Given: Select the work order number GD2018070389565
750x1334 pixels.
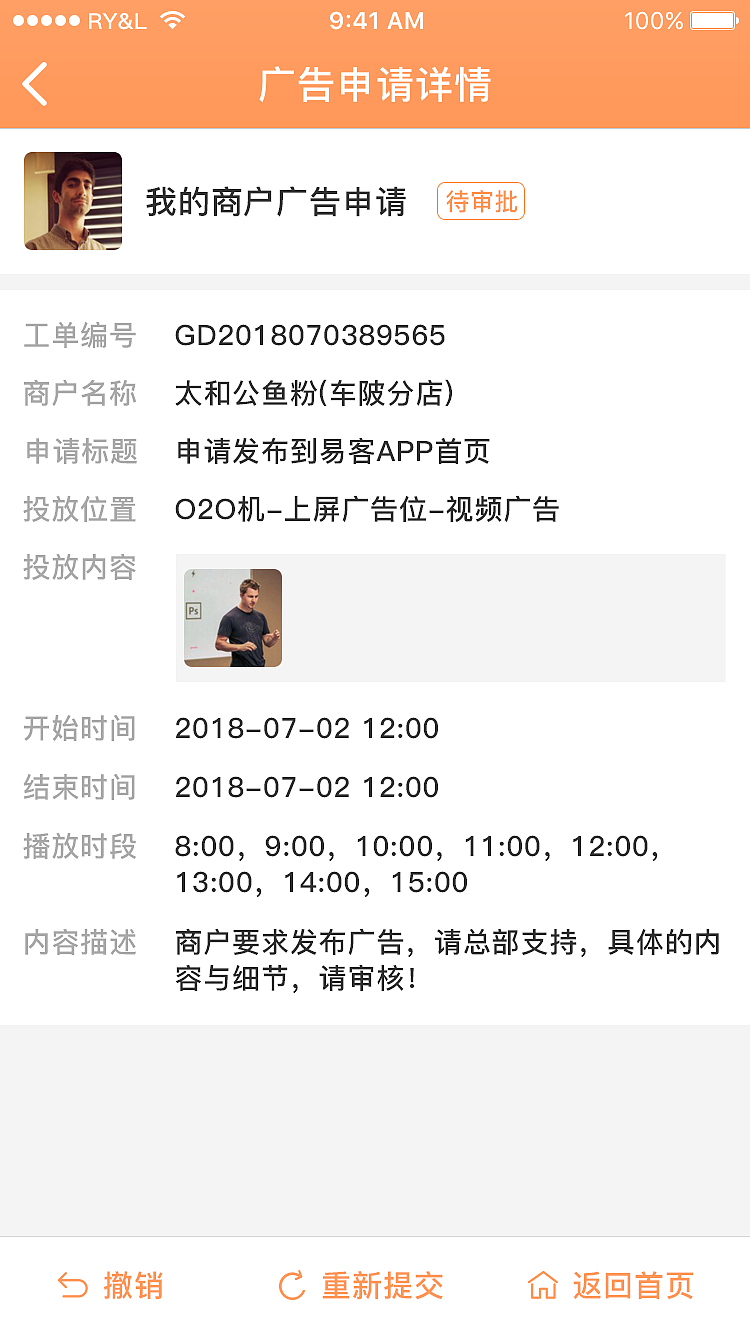Looking at the screenshot, I should pos(310,336).
